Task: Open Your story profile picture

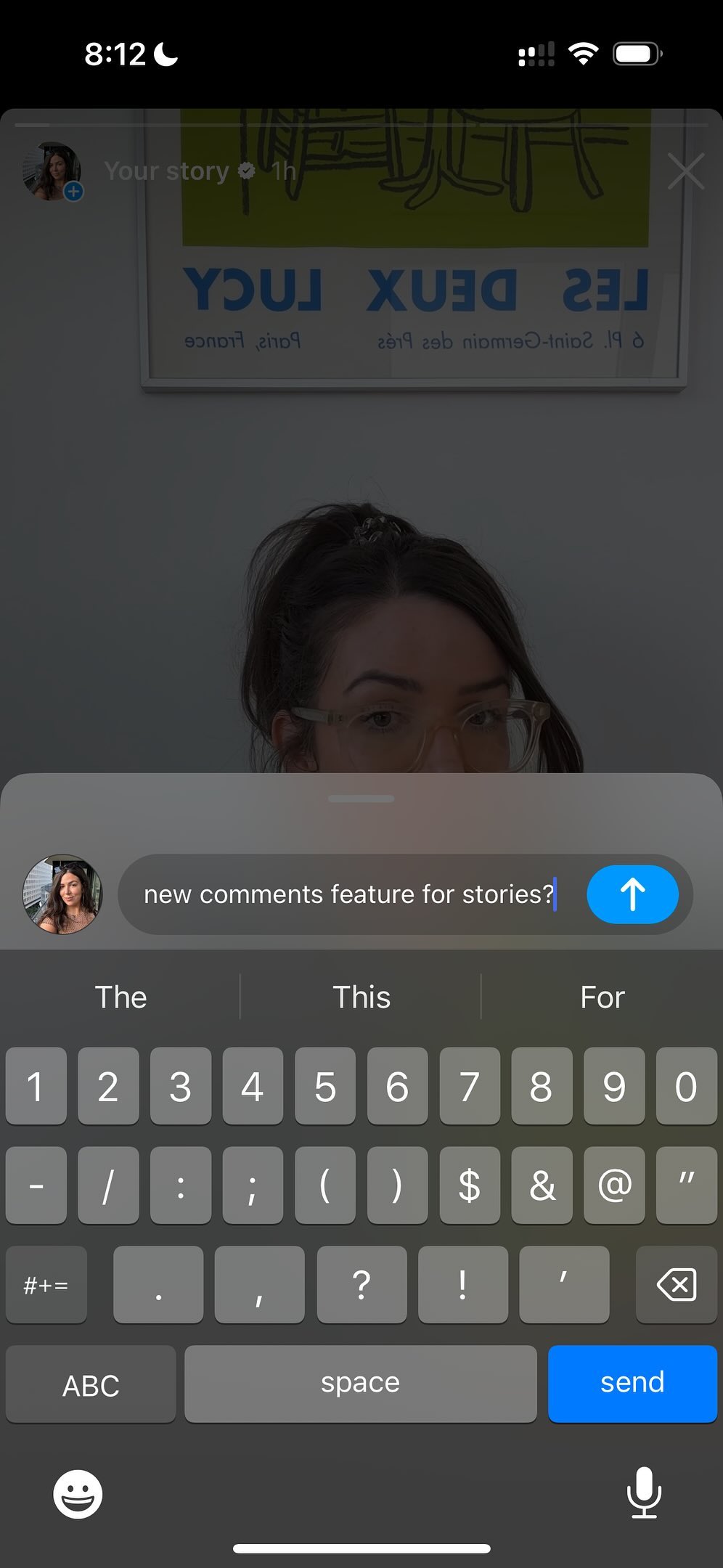Action: point(52,171)
